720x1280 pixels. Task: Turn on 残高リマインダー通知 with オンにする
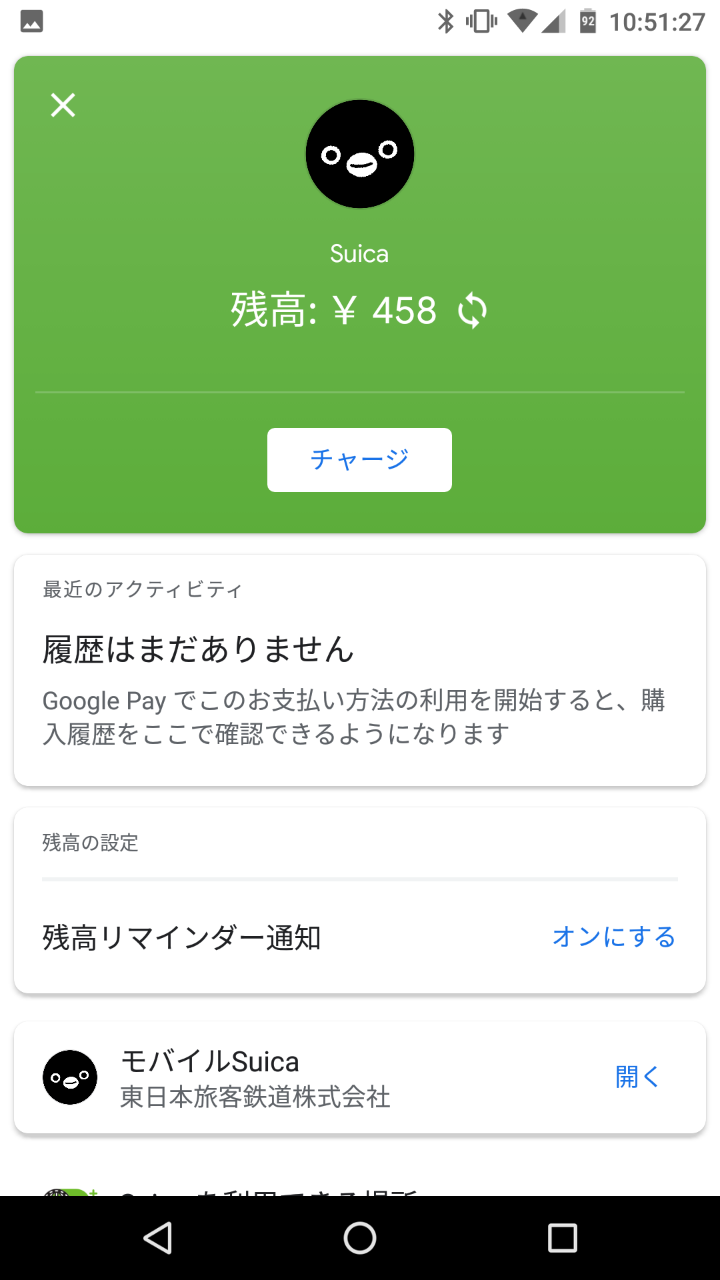click(614, 937)
